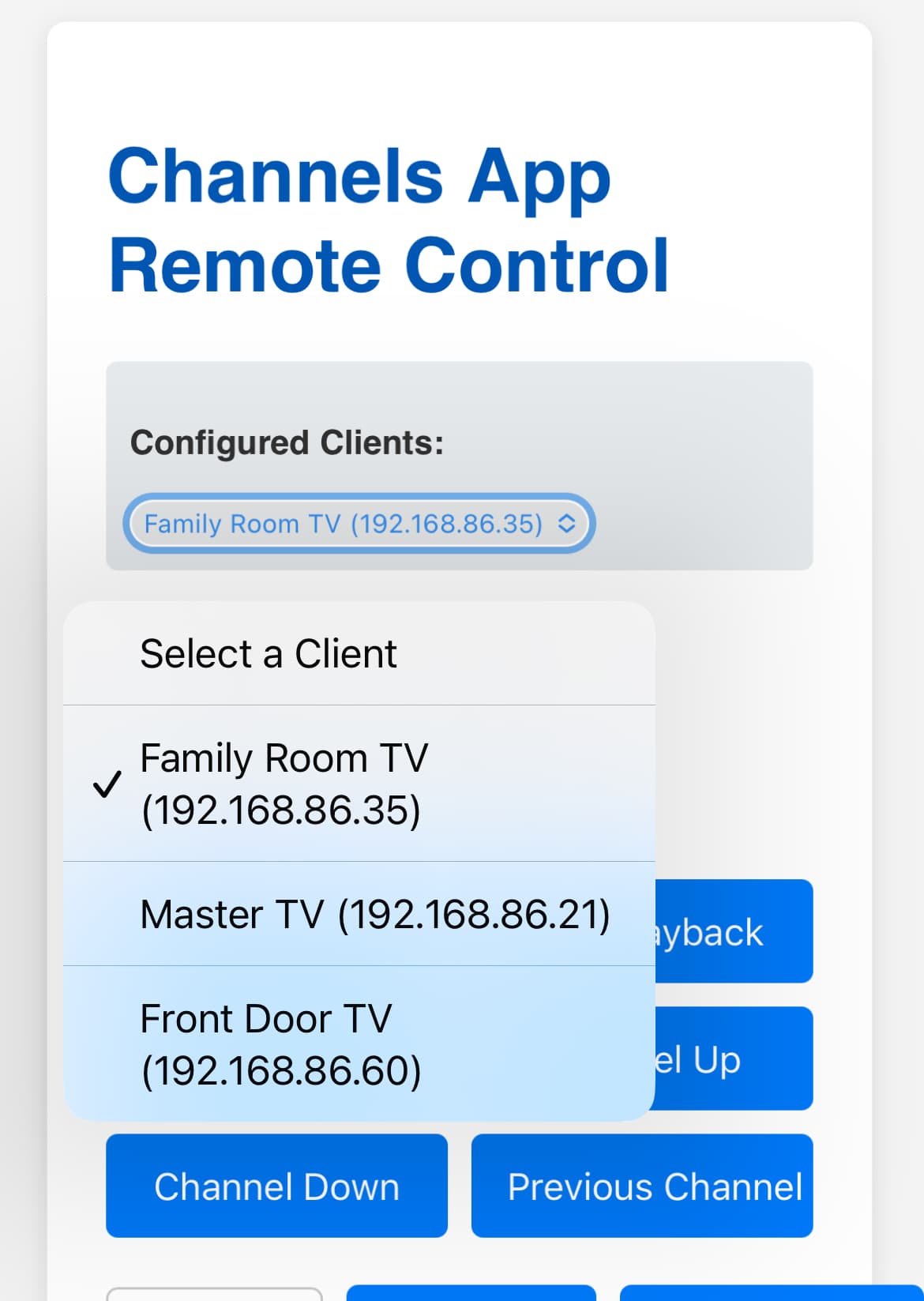This screenshot has width=924, height=1301.
Task: Select Family Room TV (192.168.86.35)
Action: [x=359, y=784]
